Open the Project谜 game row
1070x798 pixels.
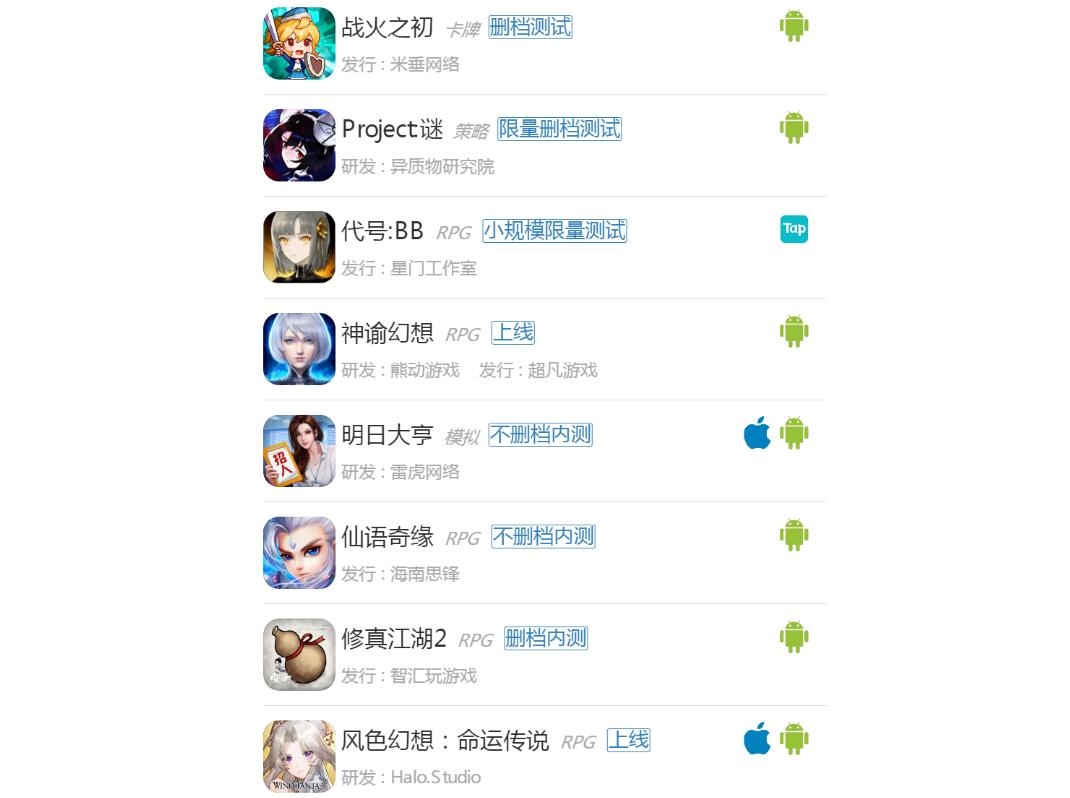click(392, 130)
